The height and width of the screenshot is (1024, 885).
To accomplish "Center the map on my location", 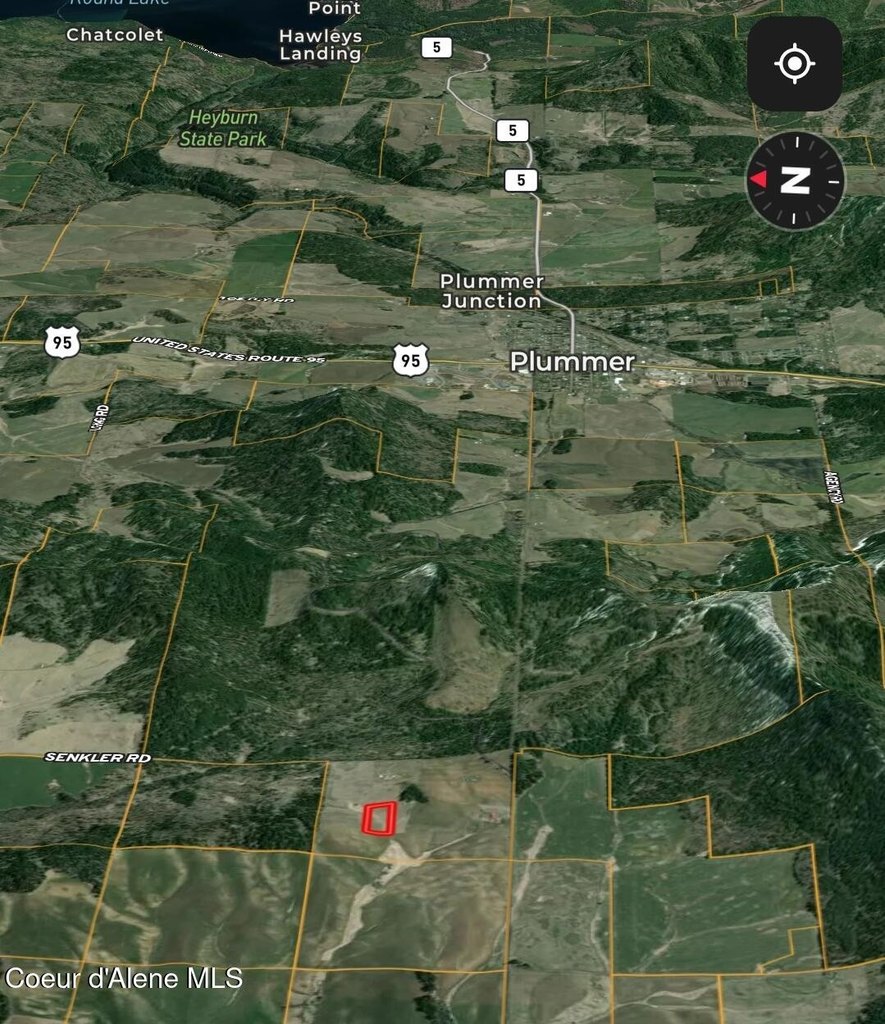I will pyautogui.click(x=794, y=64).
